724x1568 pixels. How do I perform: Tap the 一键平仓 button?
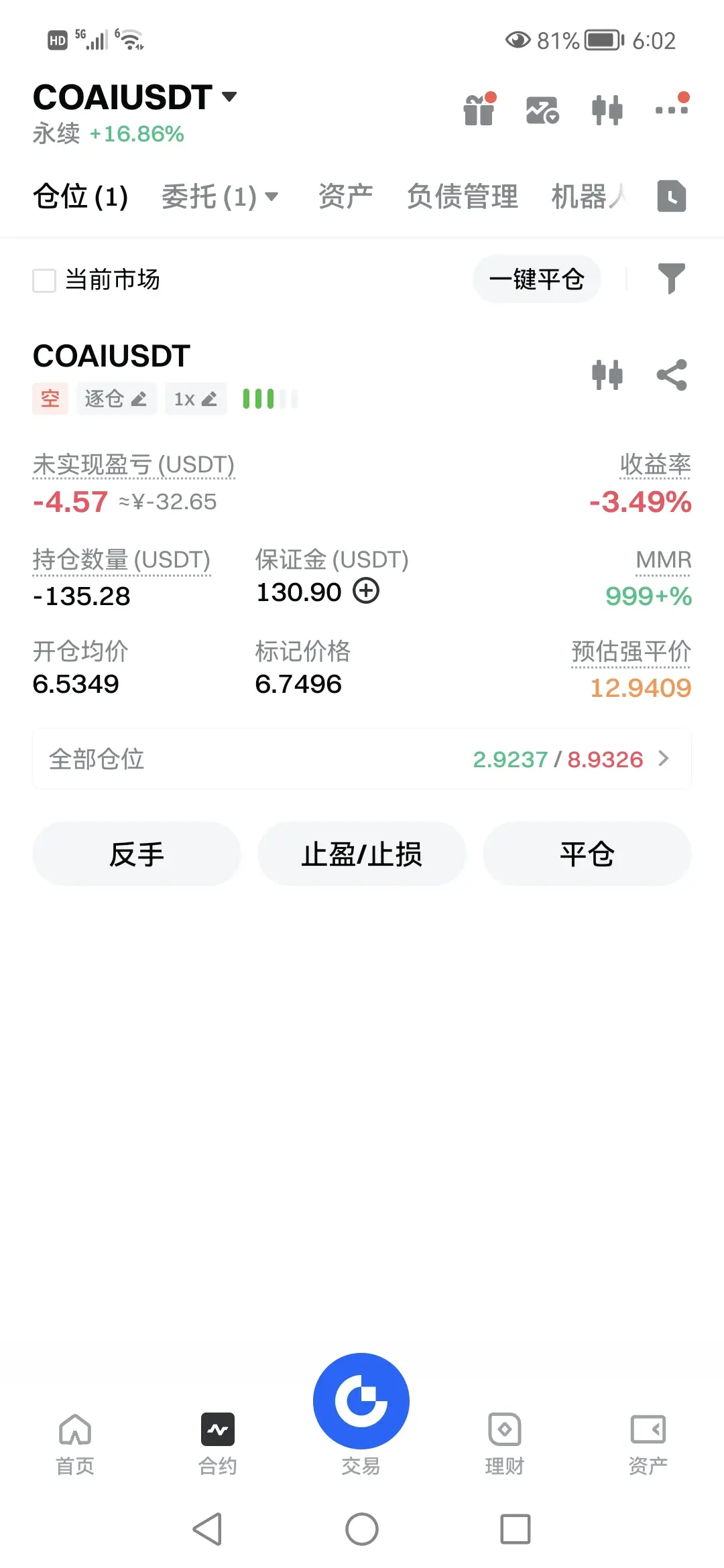coord(537,279)
